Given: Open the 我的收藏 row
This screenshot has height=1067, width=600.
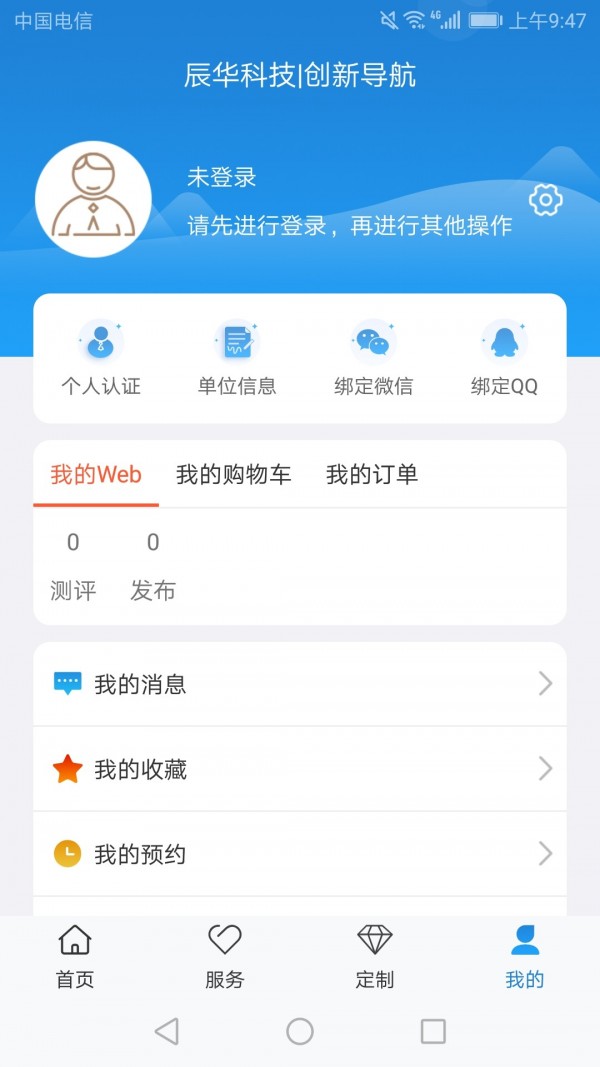Looking at the screenshot, I should pos(300,769).
